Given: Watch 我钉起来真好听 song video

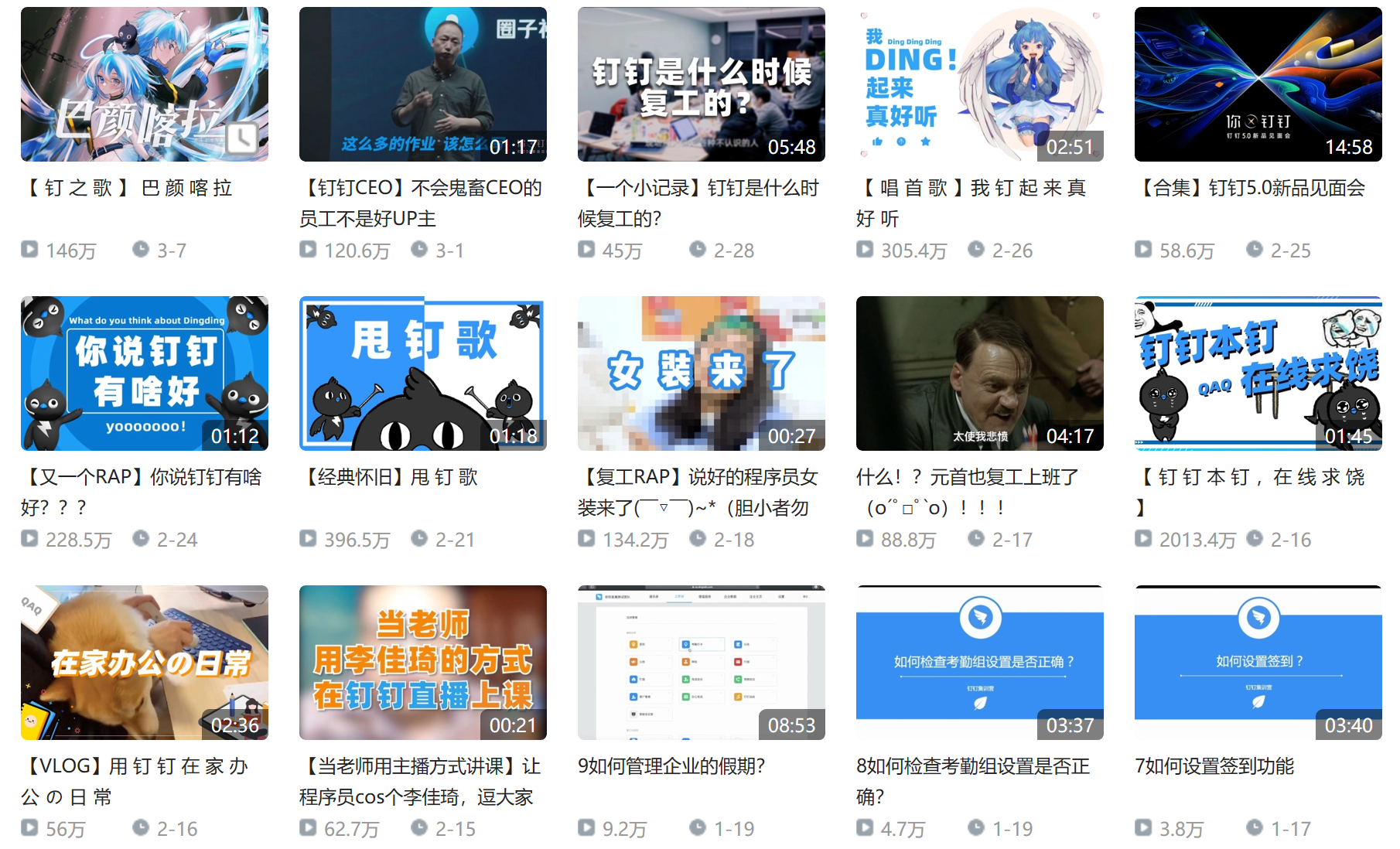Looking at the screenshot, I should pos(979,84).
